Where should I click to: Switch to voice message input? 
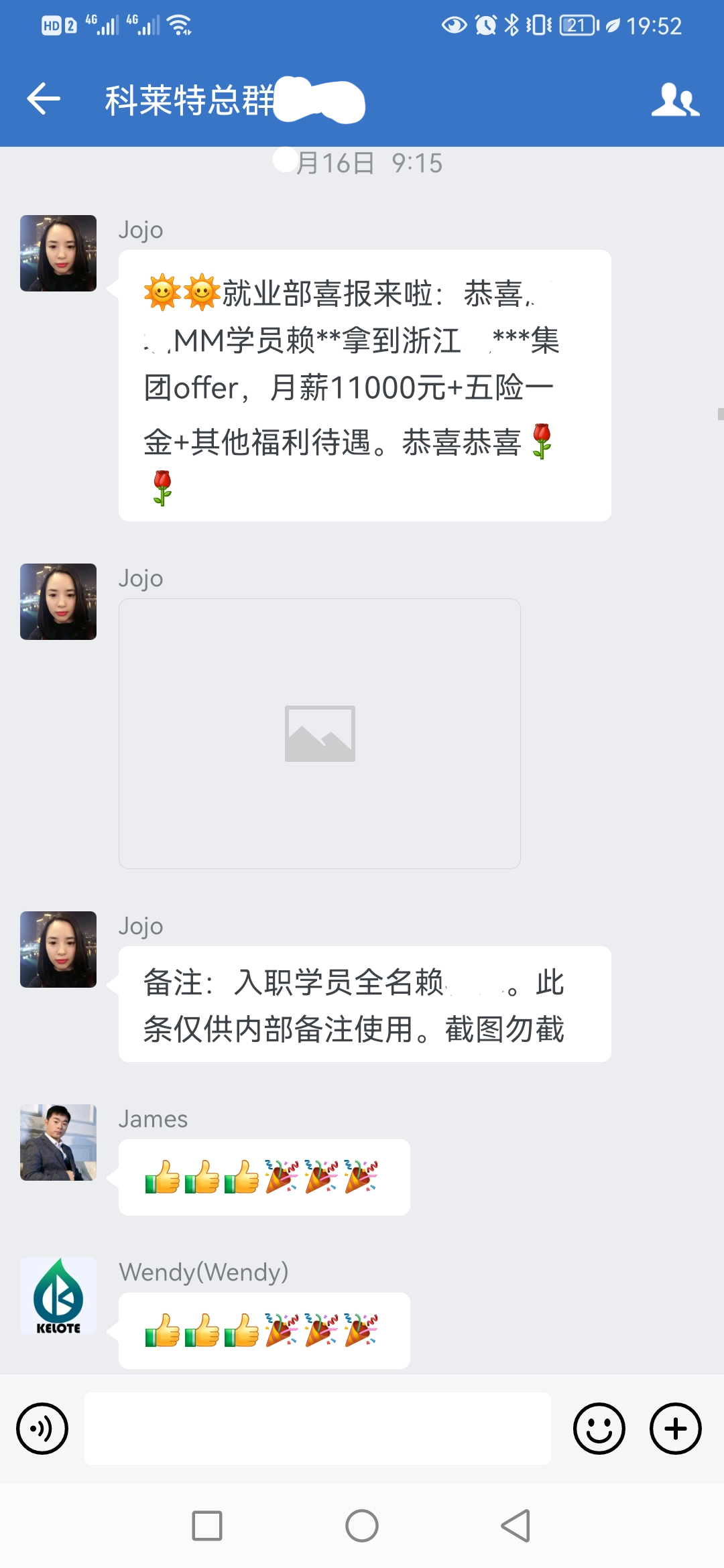(x=42, y=1429)
